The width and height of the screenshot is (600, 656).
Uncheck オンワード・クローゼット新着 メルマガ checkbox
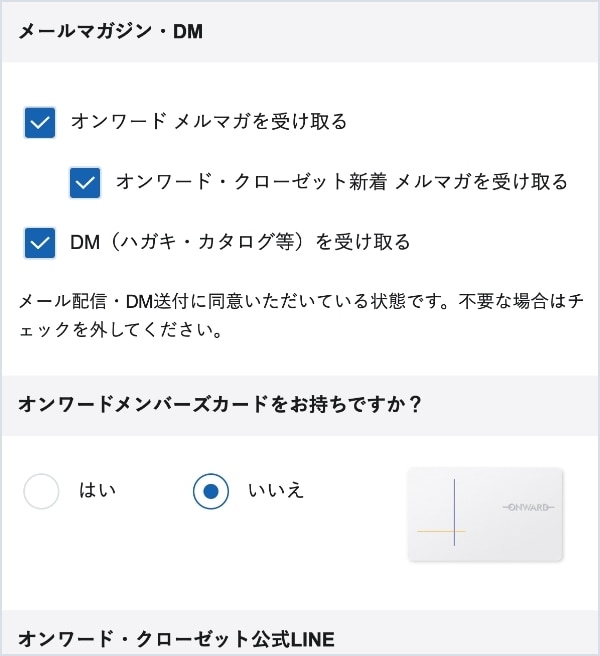[x=85, y=182]
